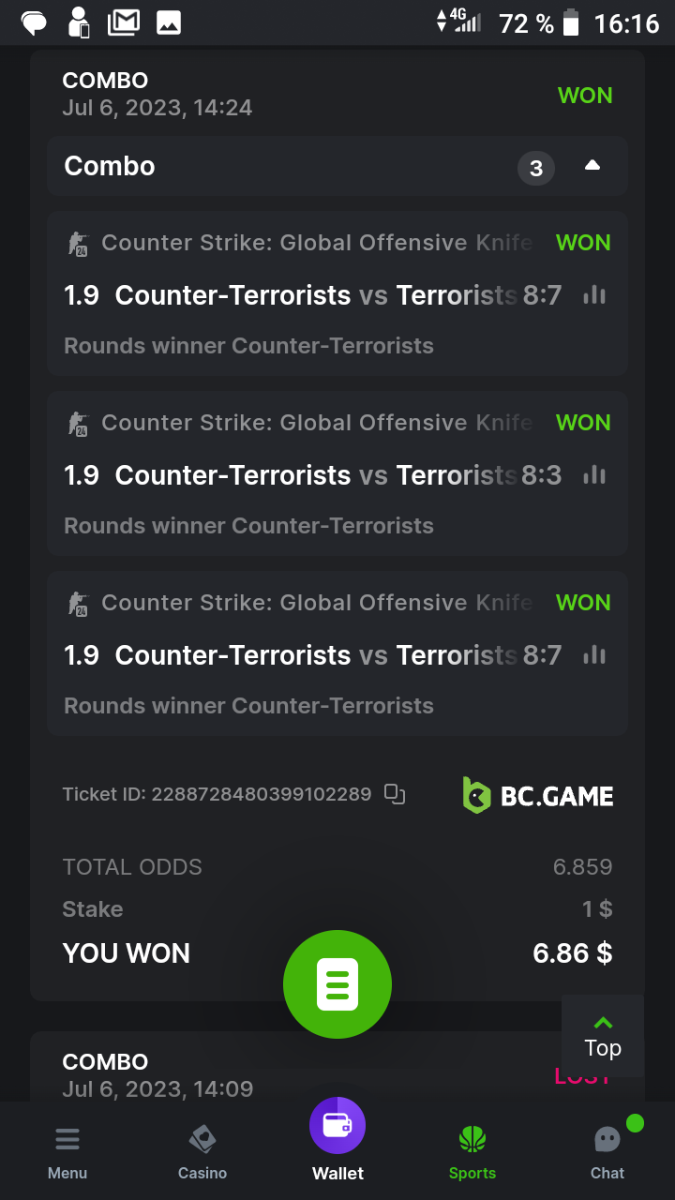The image size is (675, 1200).
Task: Jump back to Top
Action: 602,1036
